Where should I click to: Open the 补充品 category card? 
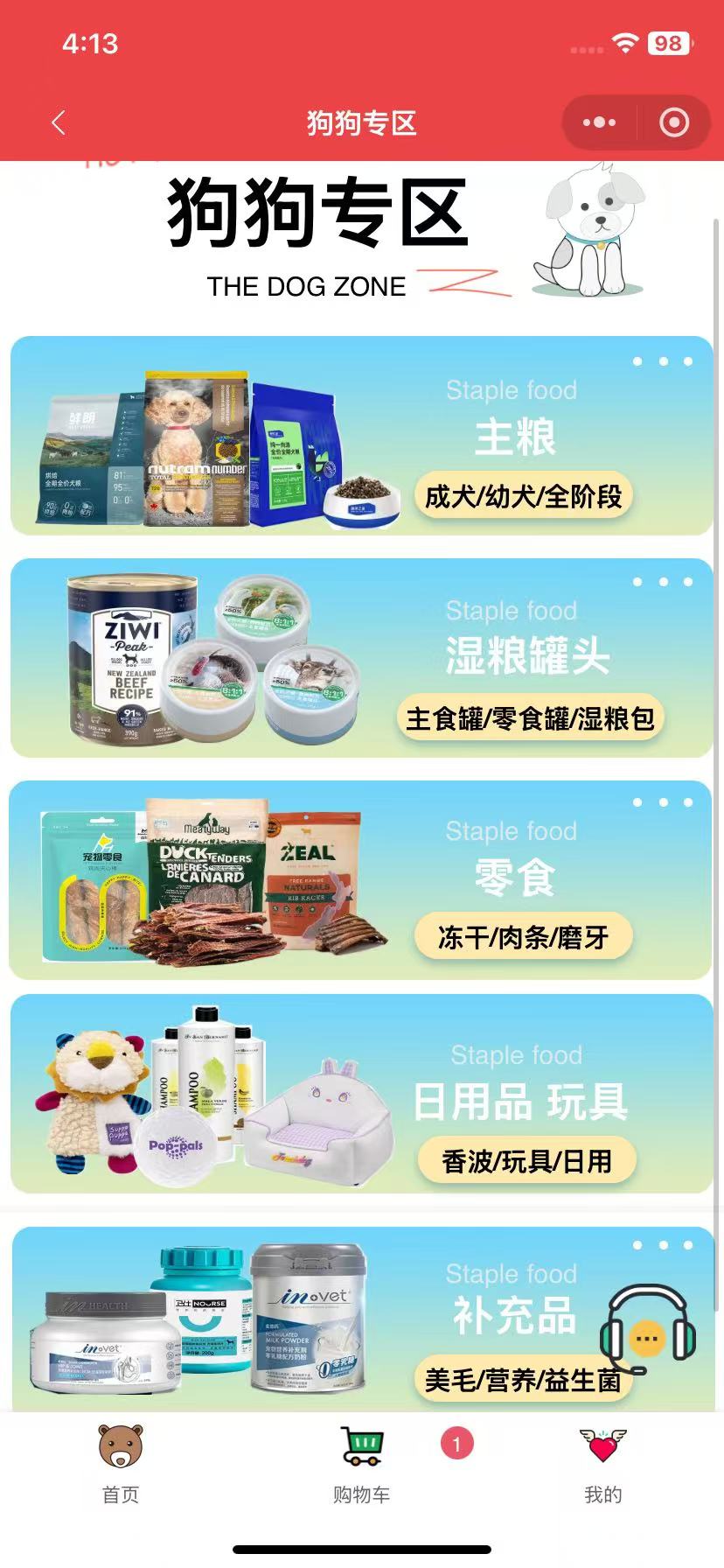(x=350, y=1317)
